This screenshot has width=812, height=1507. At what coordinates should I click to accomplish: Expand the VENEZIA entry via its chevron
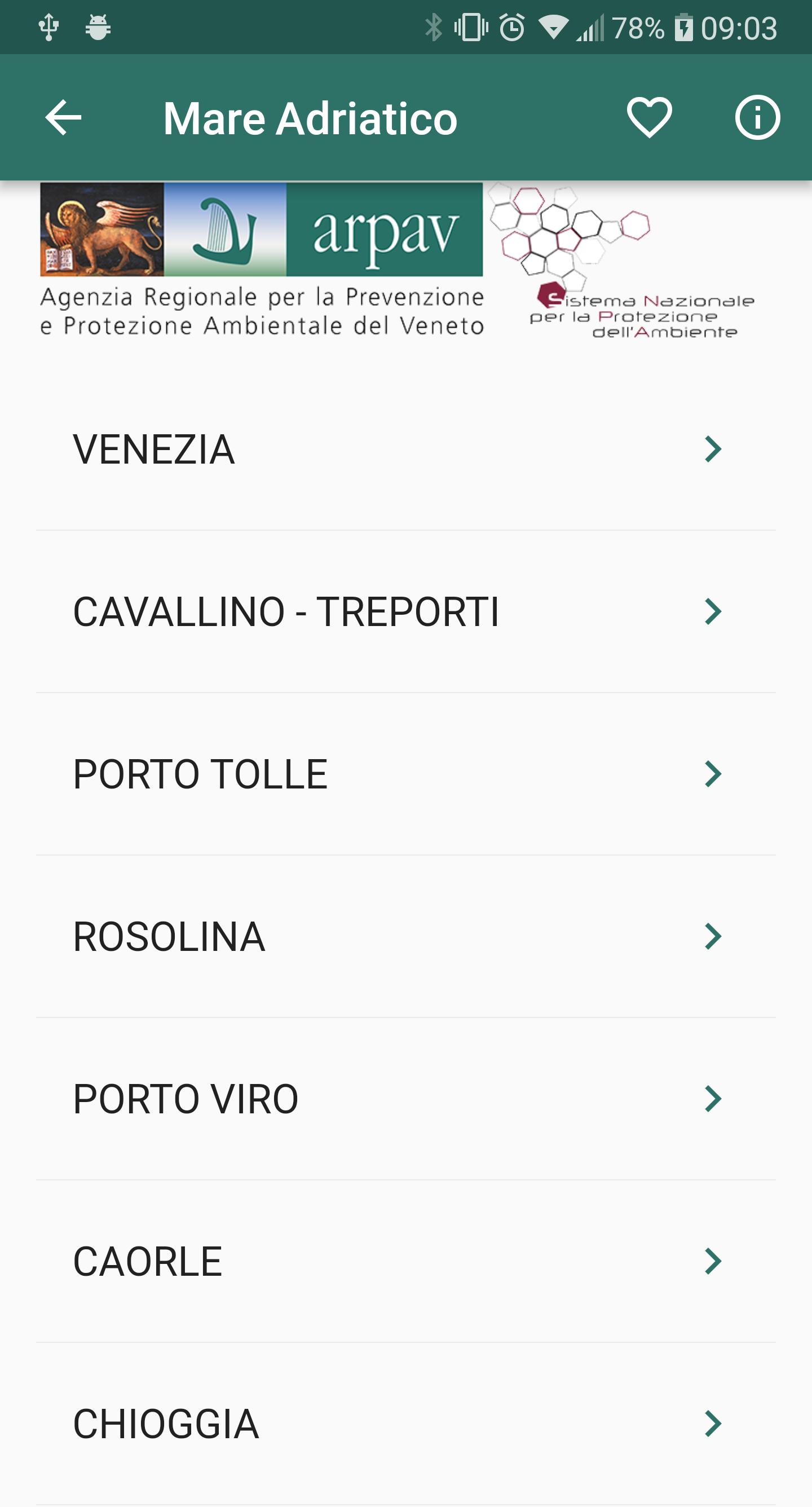713,450
